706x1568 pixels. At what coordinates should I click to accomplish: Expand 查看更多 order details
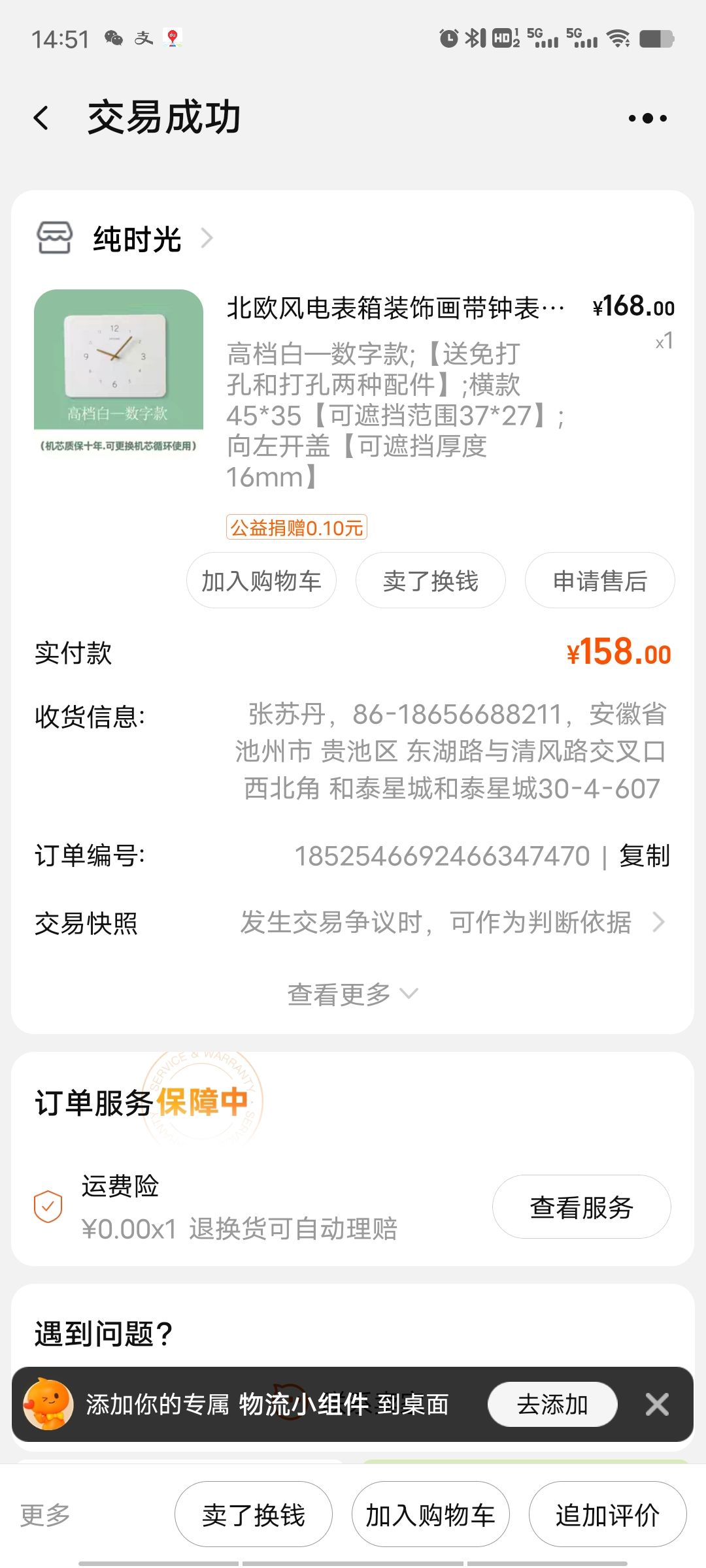(352, 994)
